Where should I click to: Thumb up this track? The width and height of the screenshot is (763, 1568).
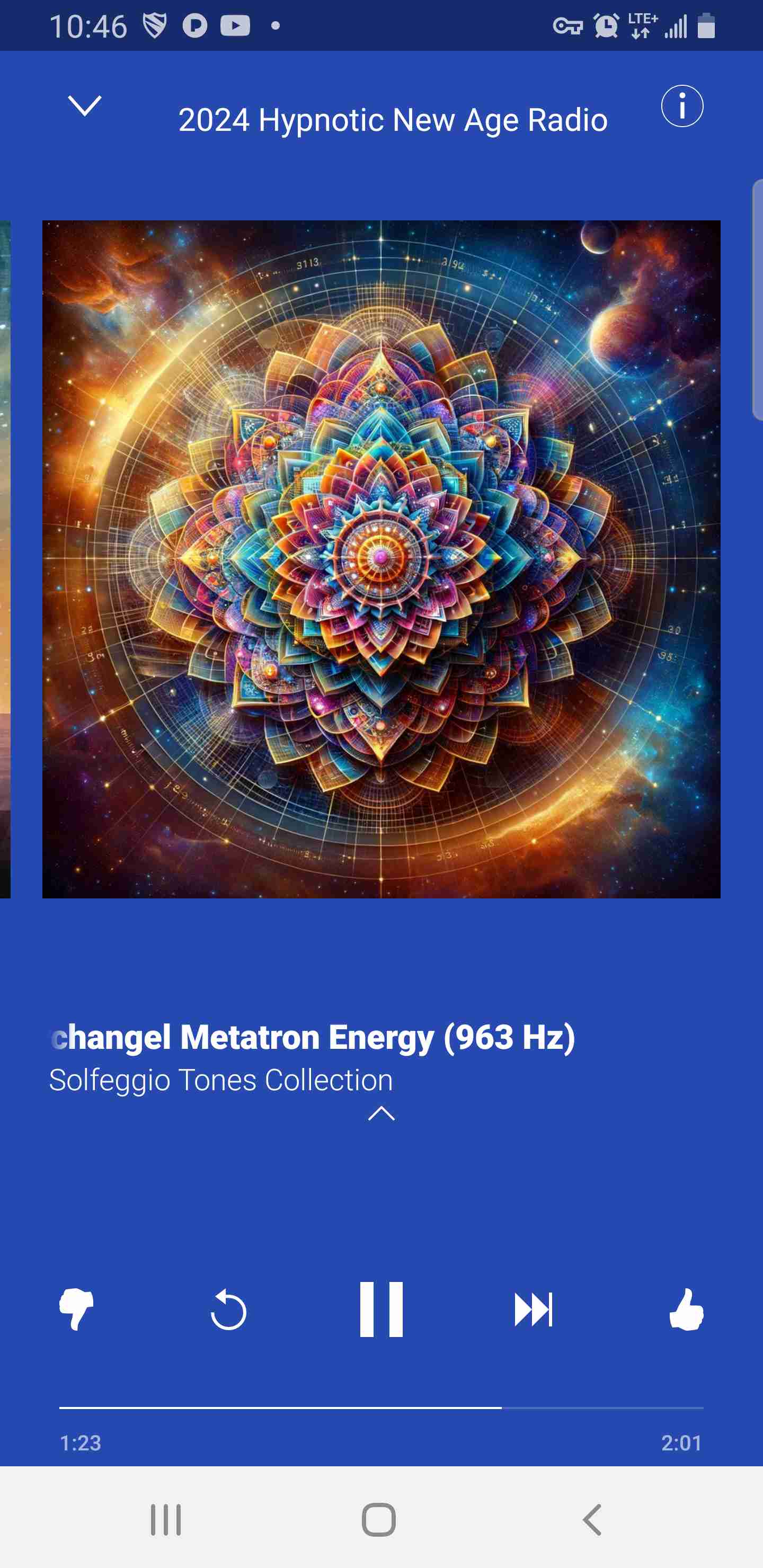pyautogui.click(x=686, y=1309)
